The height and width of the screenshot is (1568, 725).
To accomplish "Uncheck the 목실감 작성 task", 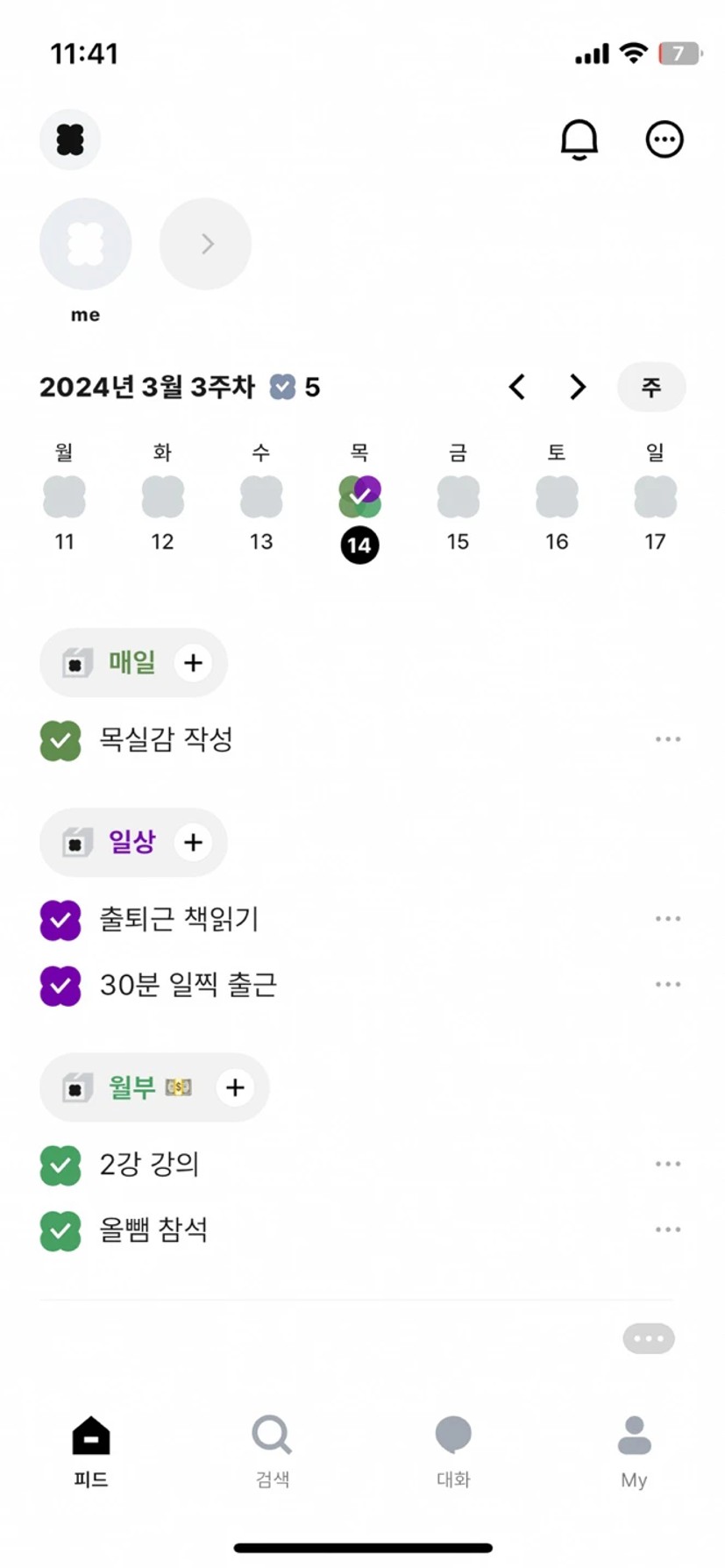I will 60,740.
